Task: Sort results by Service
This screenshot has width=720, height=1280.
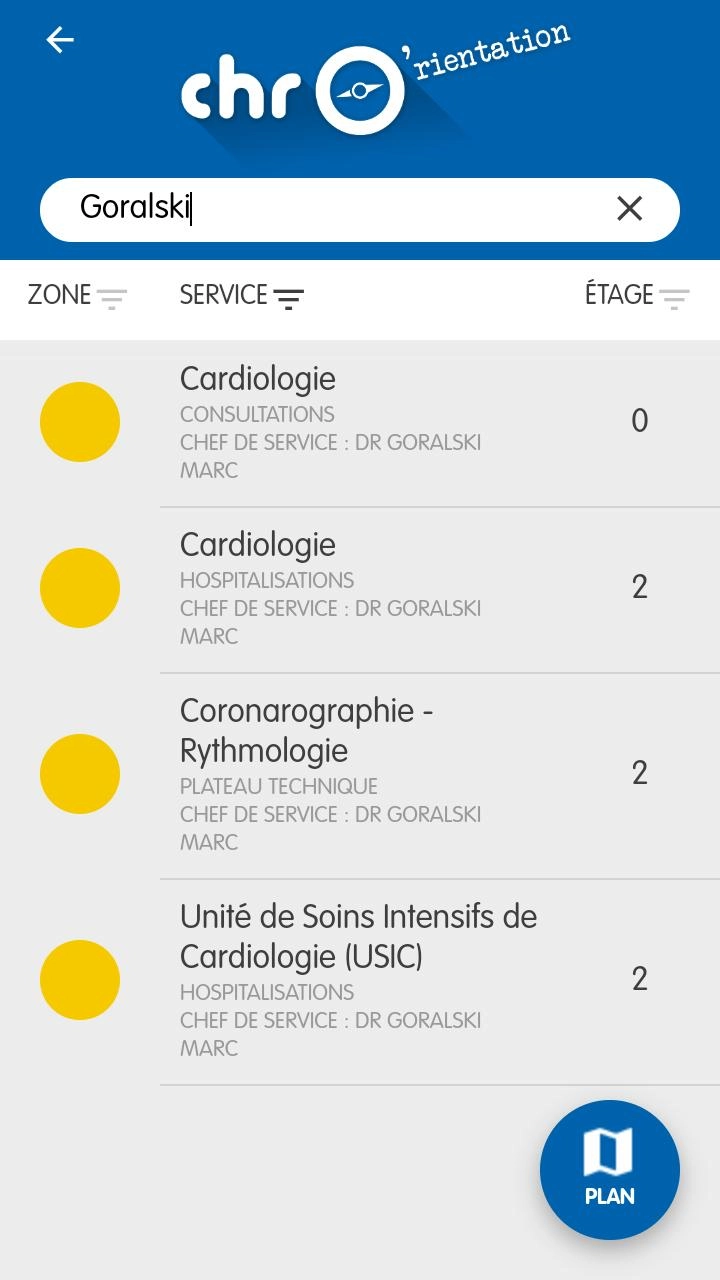Action: (241, 296)
